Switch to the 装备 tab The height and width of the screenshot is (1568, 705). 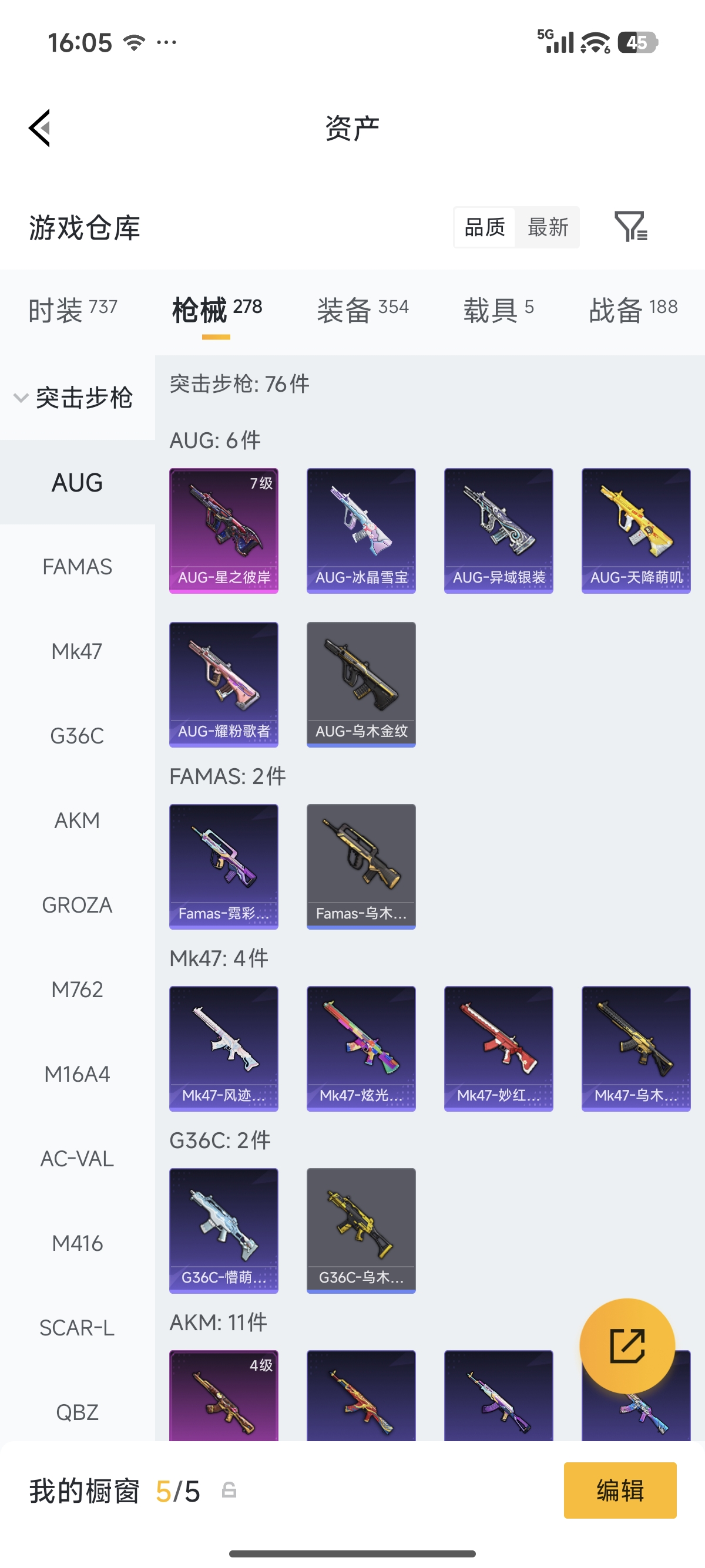tap(362, 310)
